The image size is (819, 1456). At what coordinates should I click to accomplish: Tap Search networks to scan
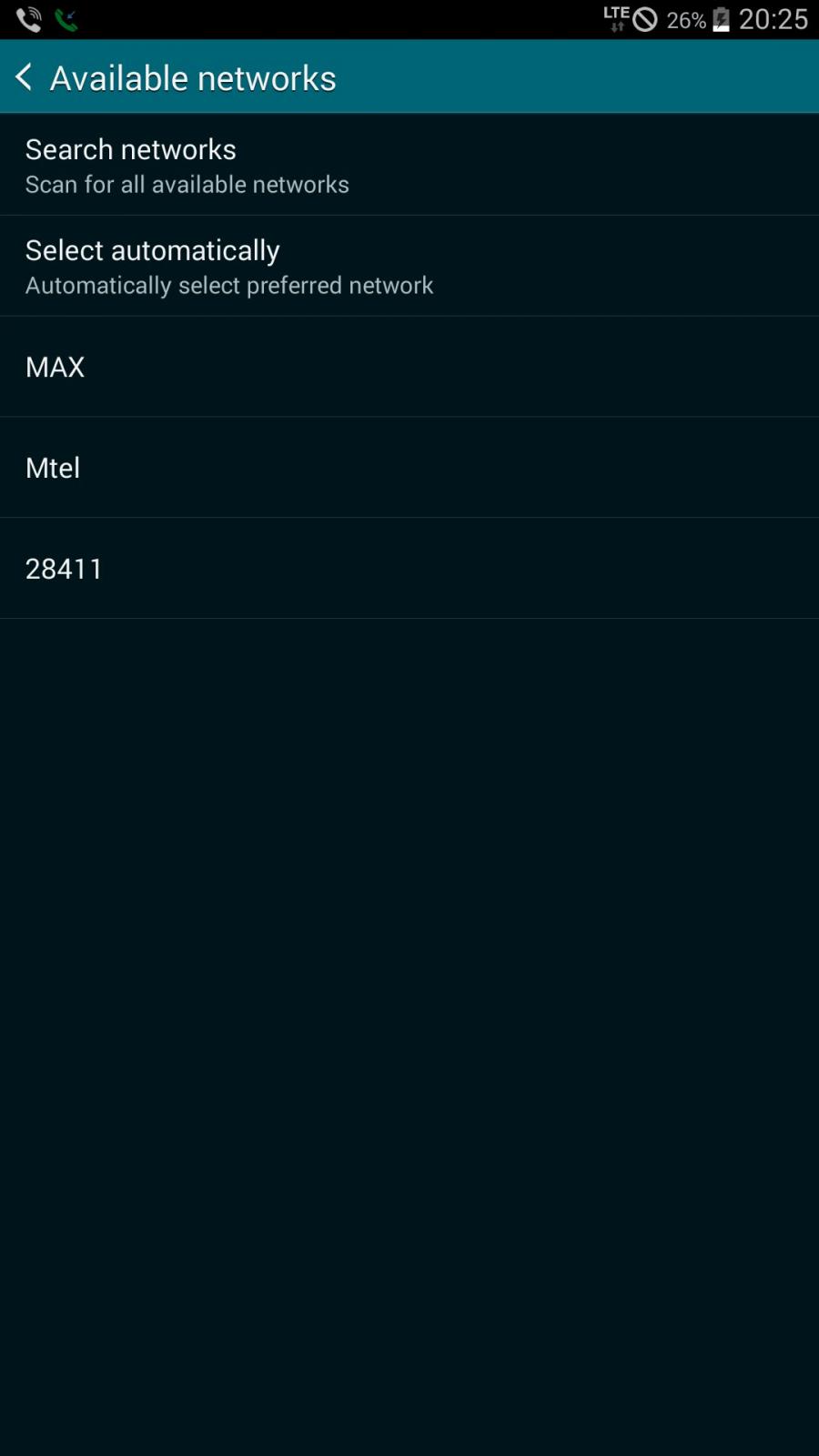[x=409, y=165]
